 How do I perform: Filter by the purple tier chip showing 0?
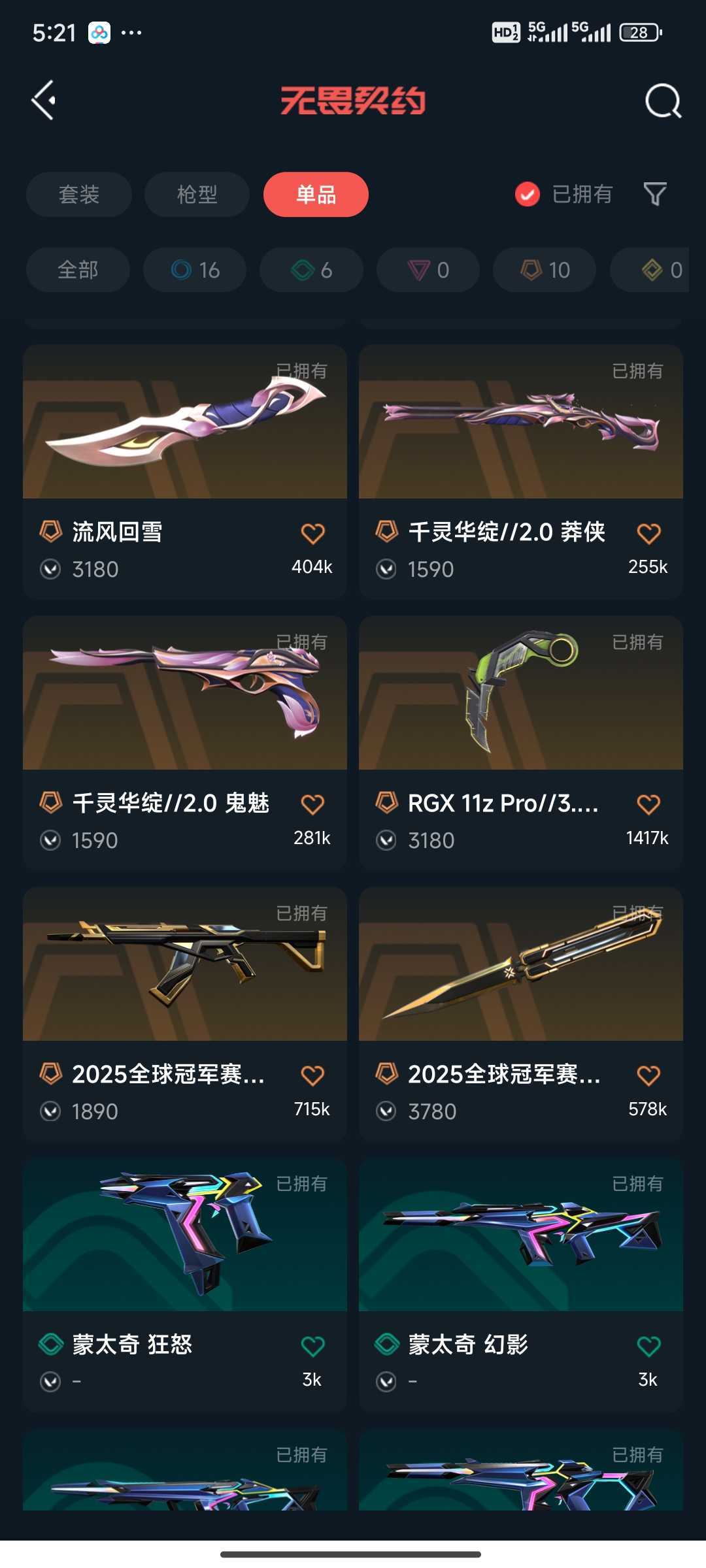[x=428, y=270]
